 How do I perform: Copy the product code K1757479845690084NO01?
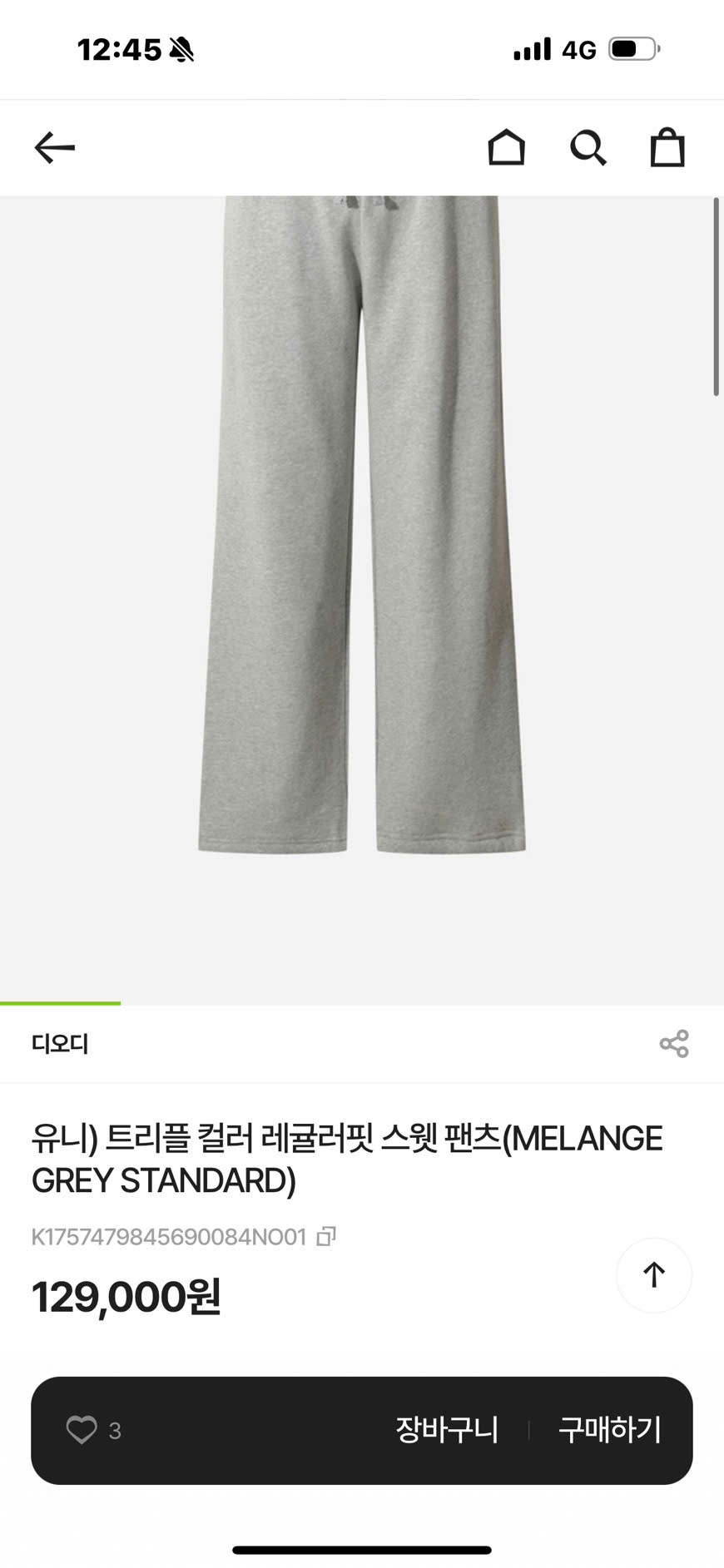(326, 1236)
